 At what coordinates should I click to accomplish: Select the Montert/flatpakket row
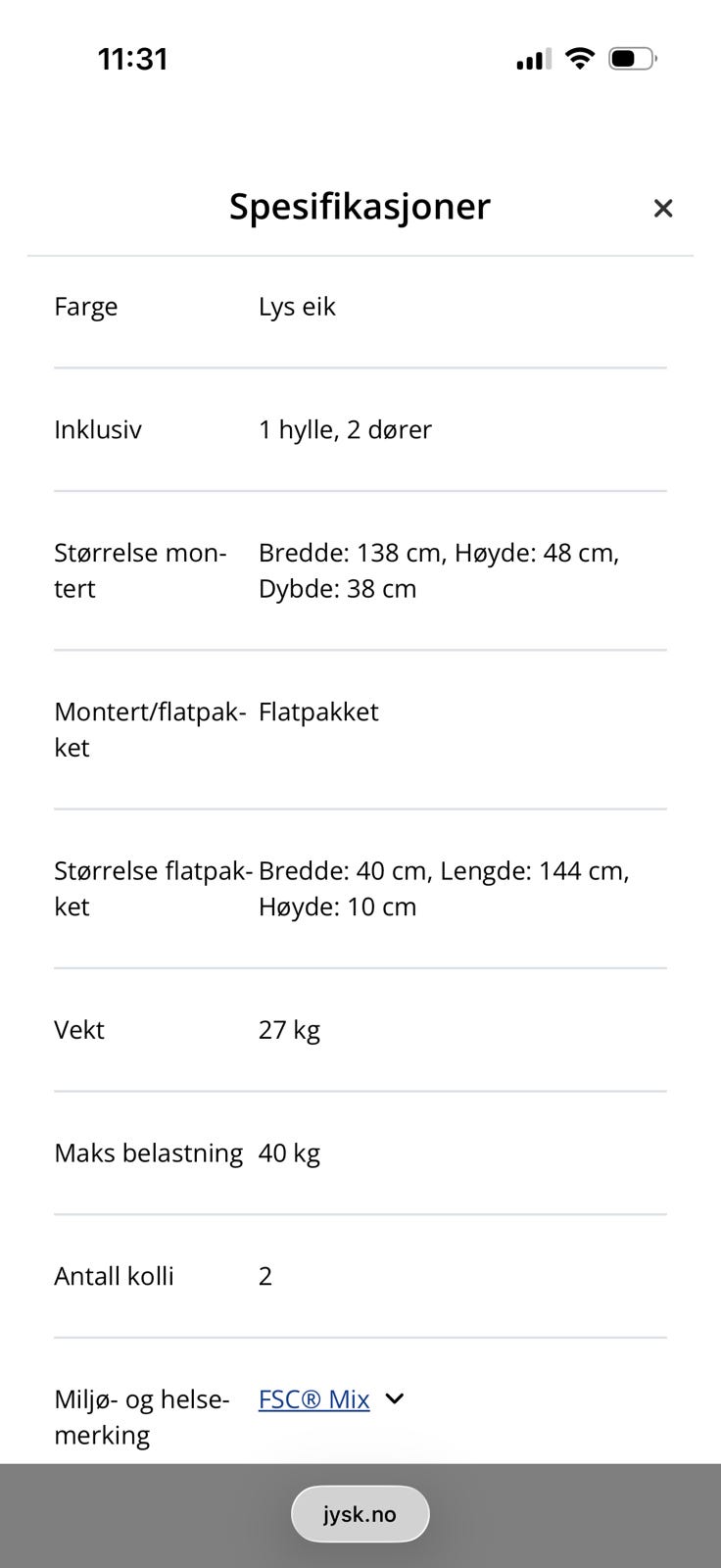pyautogui.click(x=152, y=729)
